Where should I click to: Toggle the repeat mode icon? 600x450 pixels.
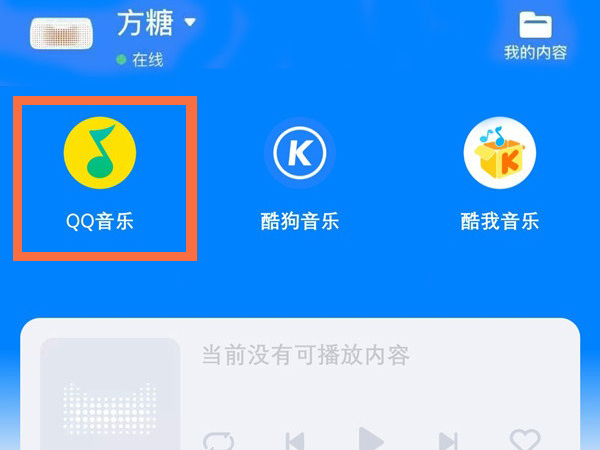[x=217, y=440]
